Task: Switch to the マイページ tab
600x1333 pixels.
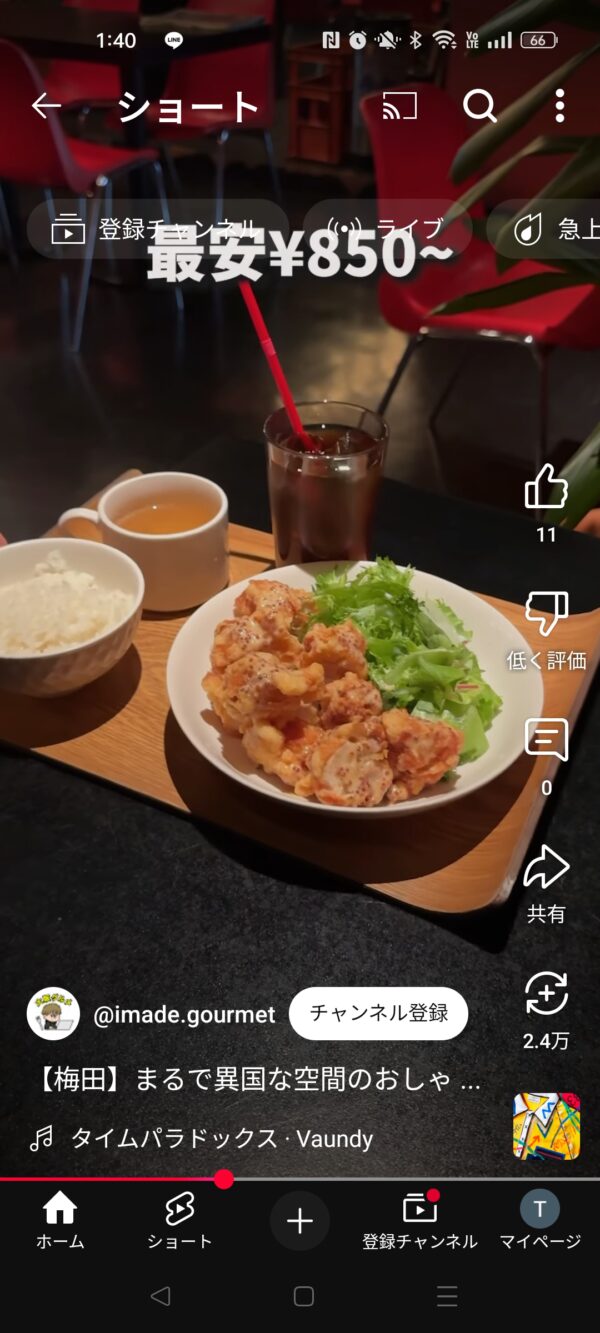Action: [540, 1221]
